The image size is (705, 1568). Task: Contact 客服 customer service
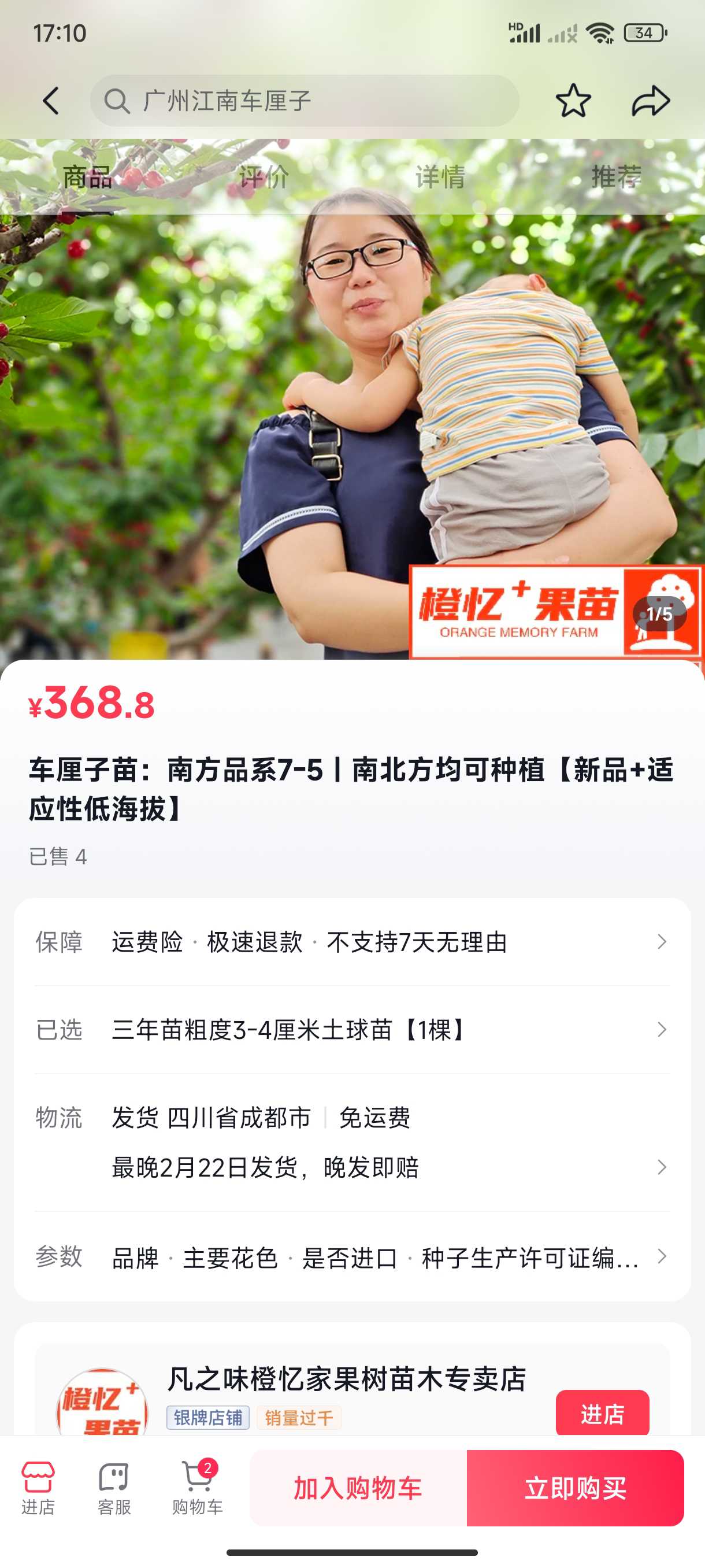click(114, 1488)
